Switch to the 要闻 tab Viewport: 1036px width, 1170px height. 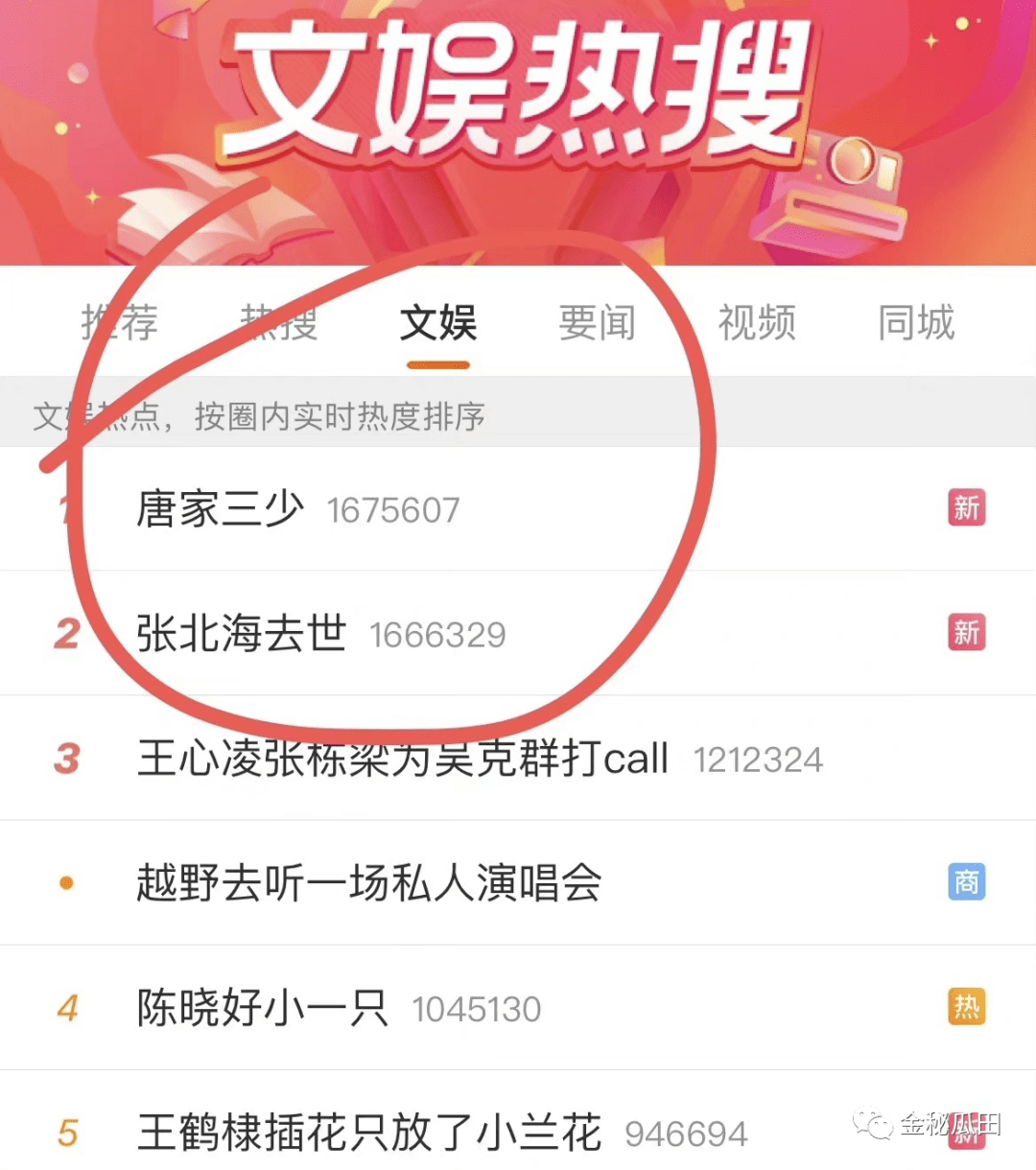(x=597, y=323)
